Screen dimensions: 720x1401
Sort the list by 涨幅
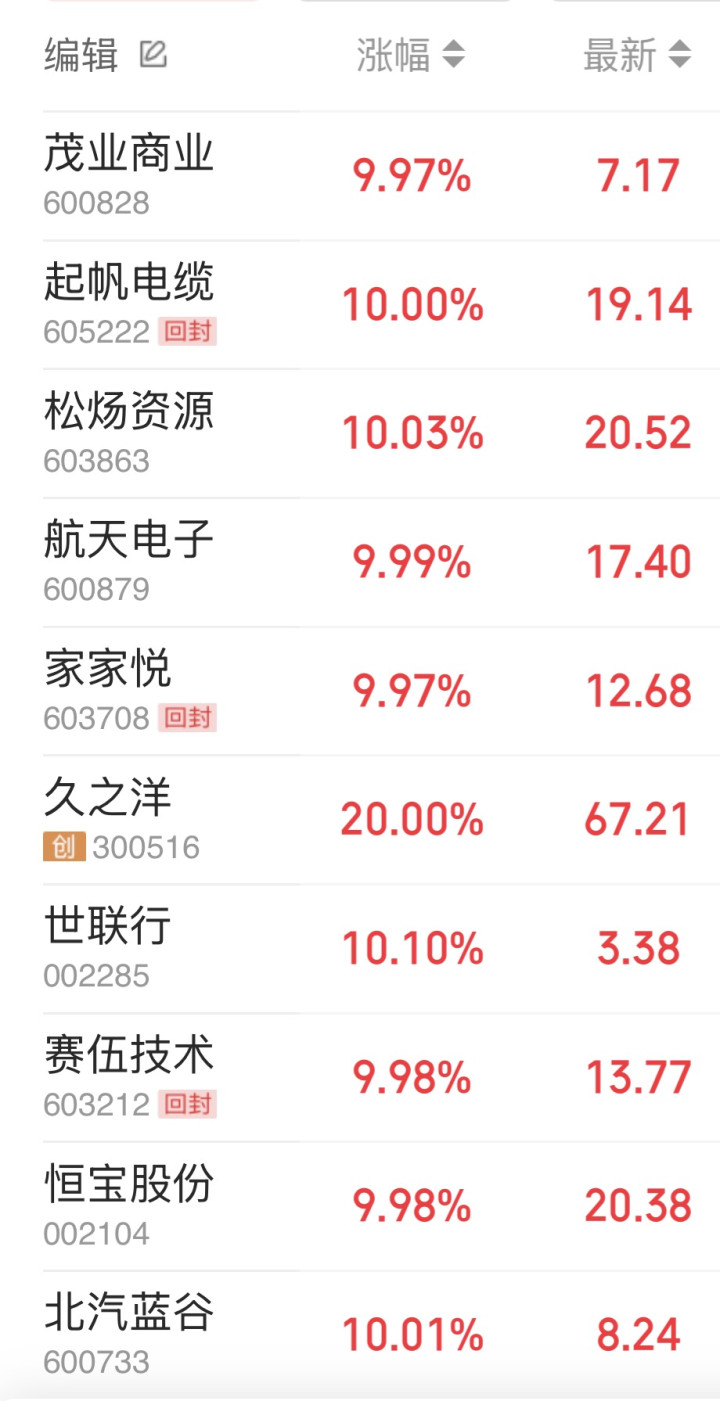[x=410, y=55]
